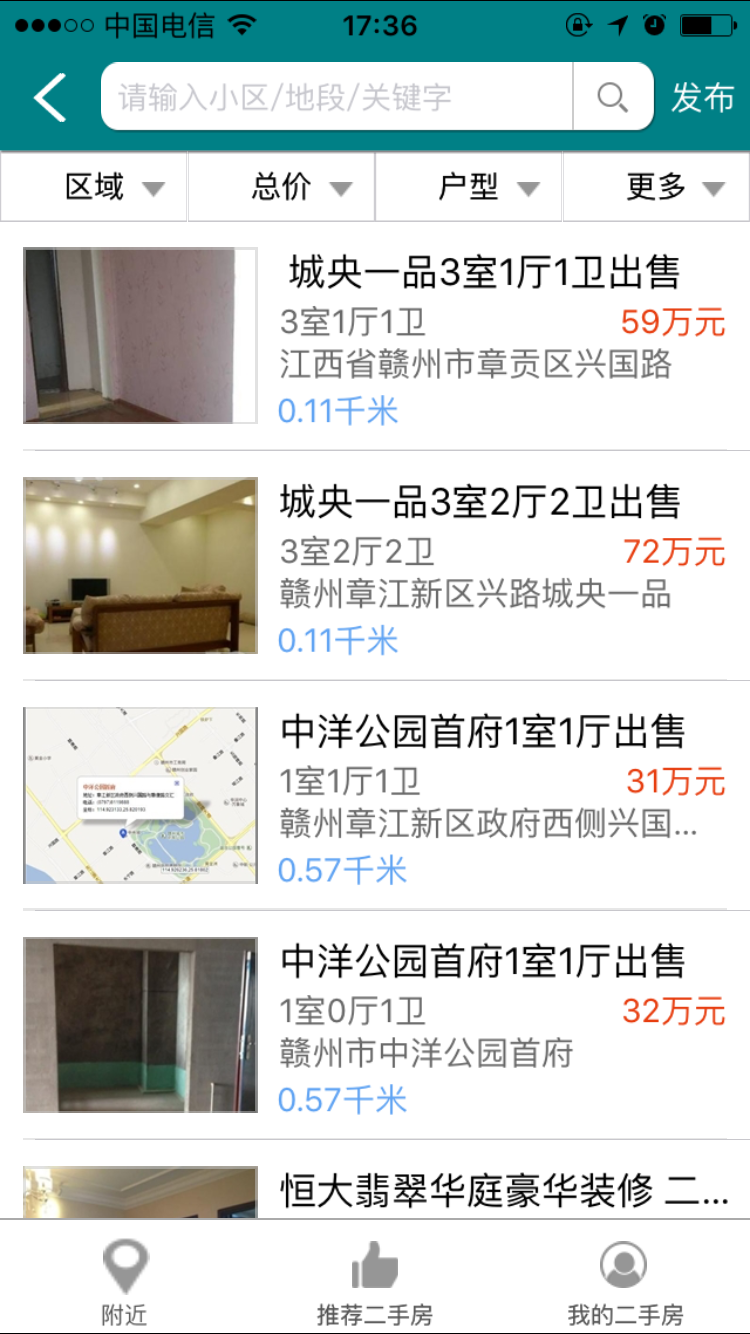Viewport: 750px width, 1334px height.
Task: Tap the orientation lock icon in status bar
Action: tap(578, 25)
